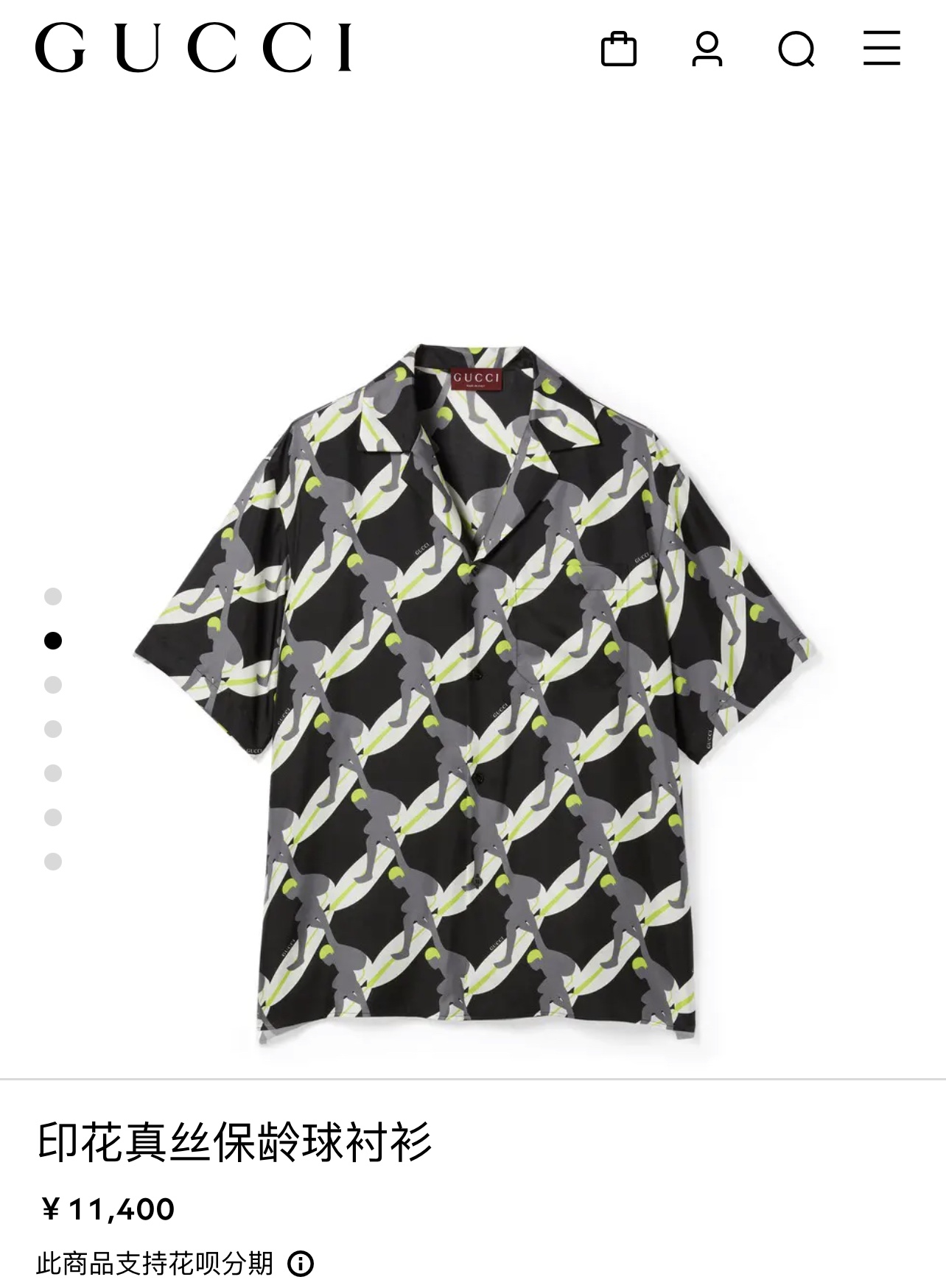Open the search magnifier
946x1288 pixels.
[x=796, y=49]
